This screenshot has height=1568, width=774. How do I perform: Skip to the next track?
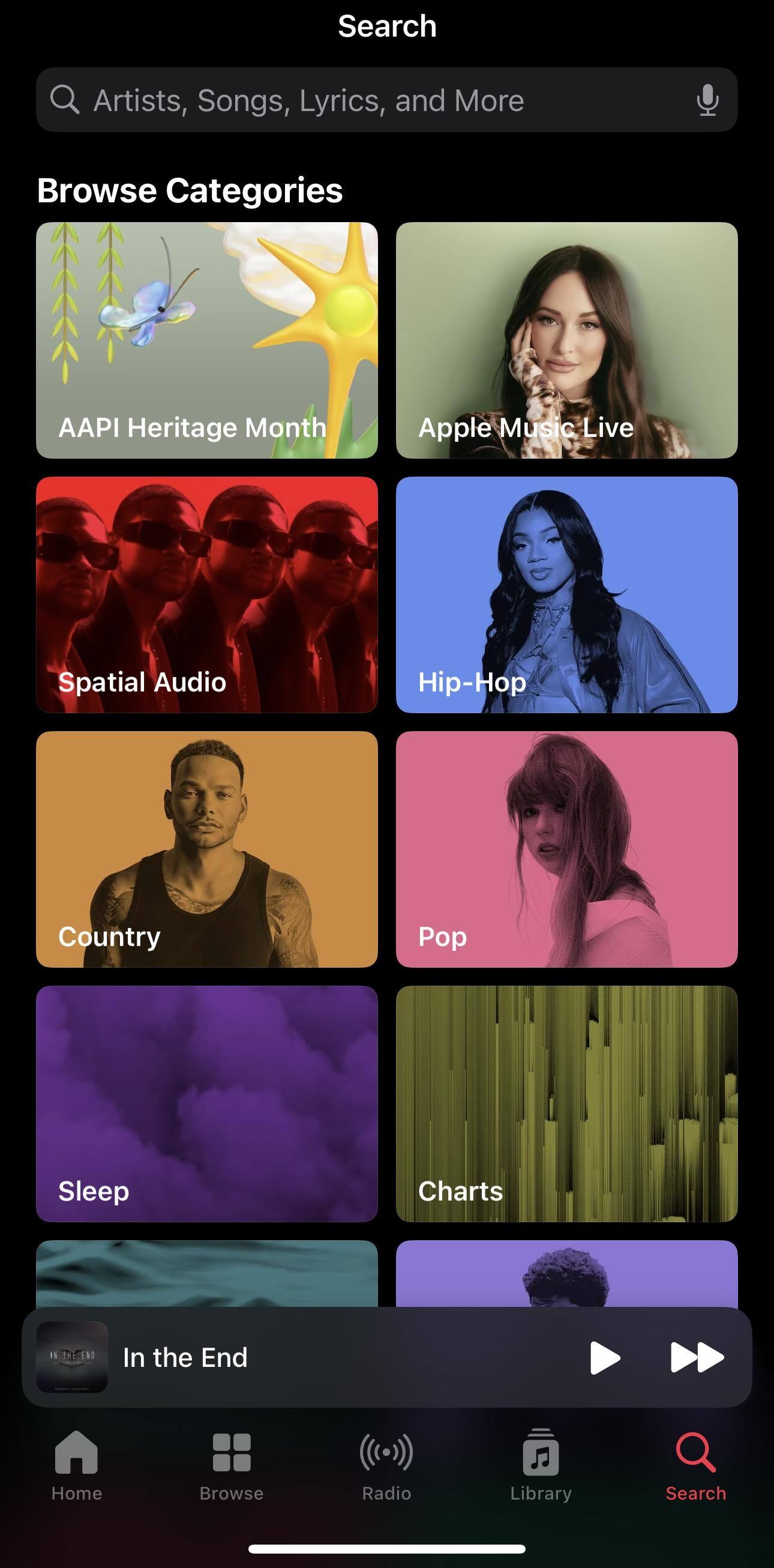[x=697, y=1357]
